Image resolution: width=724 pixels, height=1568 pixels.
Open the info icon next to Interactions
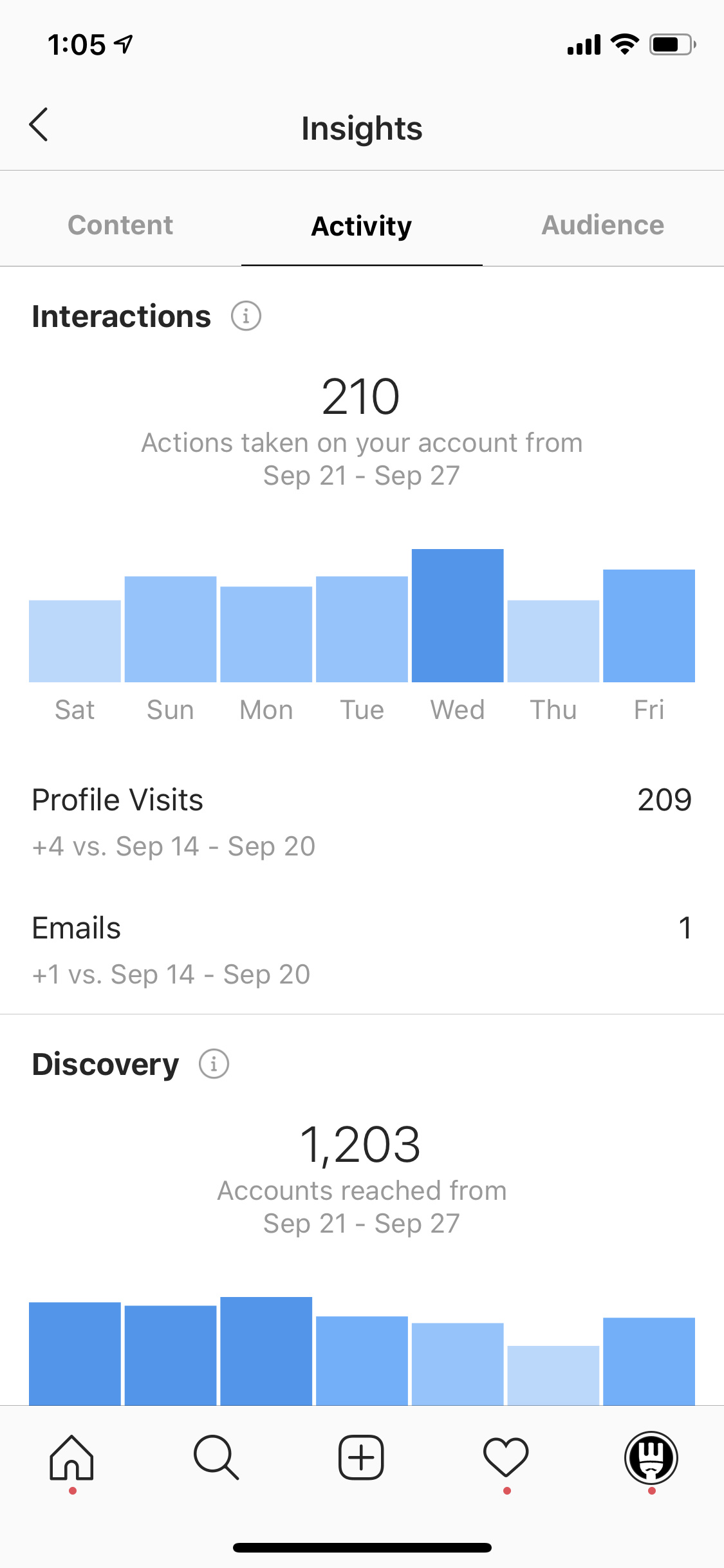coord(246,316)
